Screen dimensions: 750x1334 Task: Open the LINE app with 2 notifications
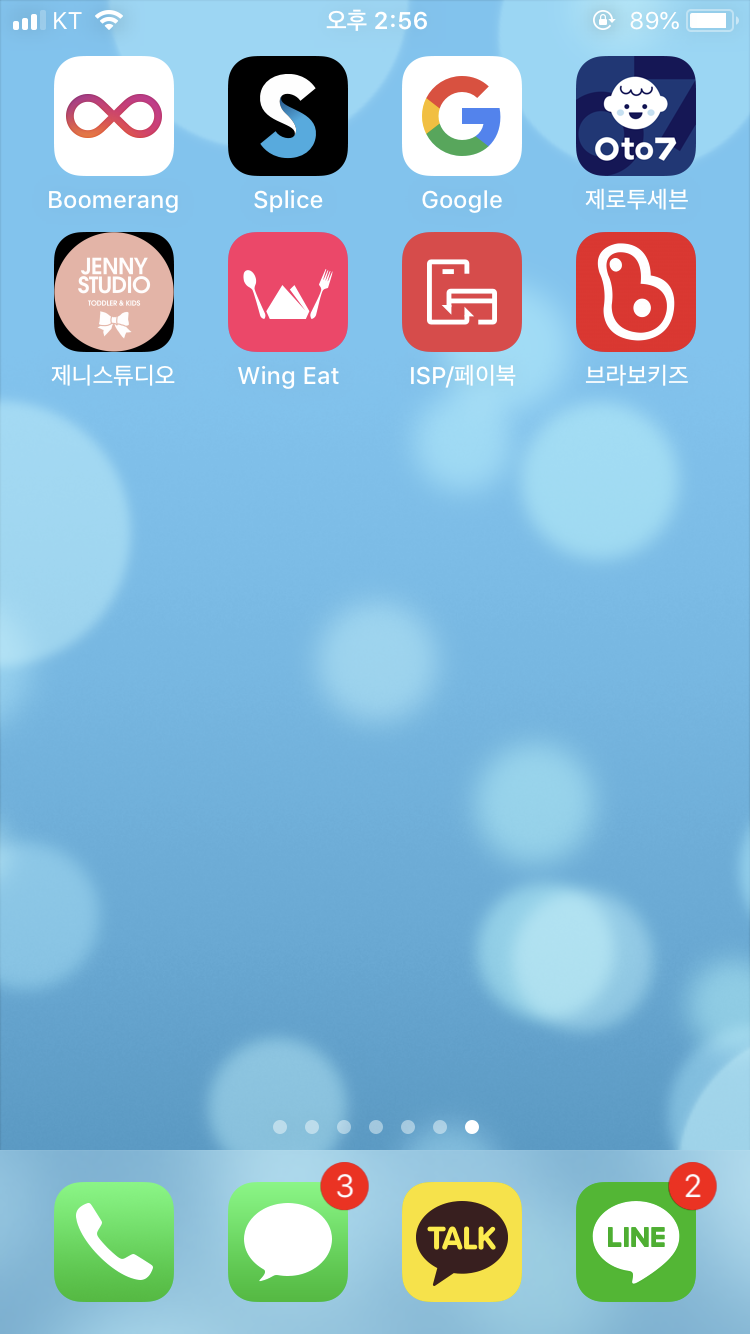click(x=636, y=1242)
